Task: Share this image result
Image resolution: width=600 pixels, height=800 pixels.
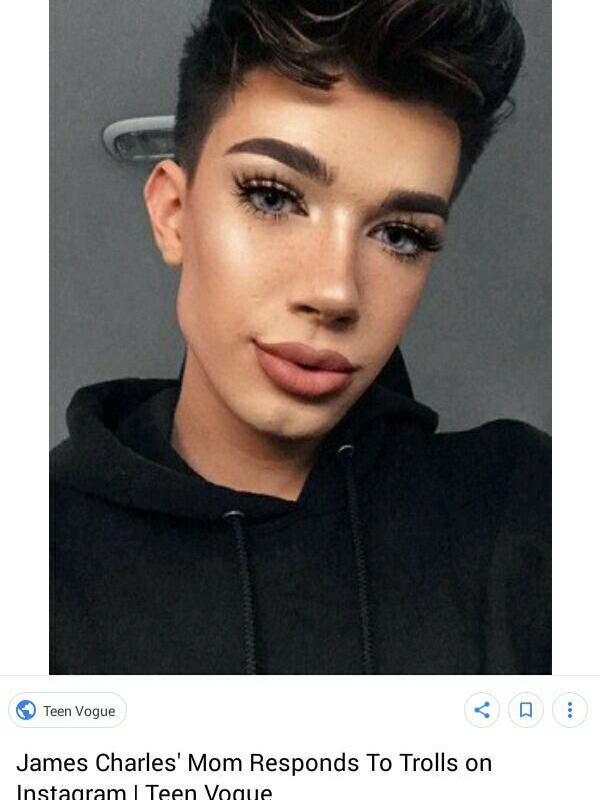Action: click(x=482, y=710)
